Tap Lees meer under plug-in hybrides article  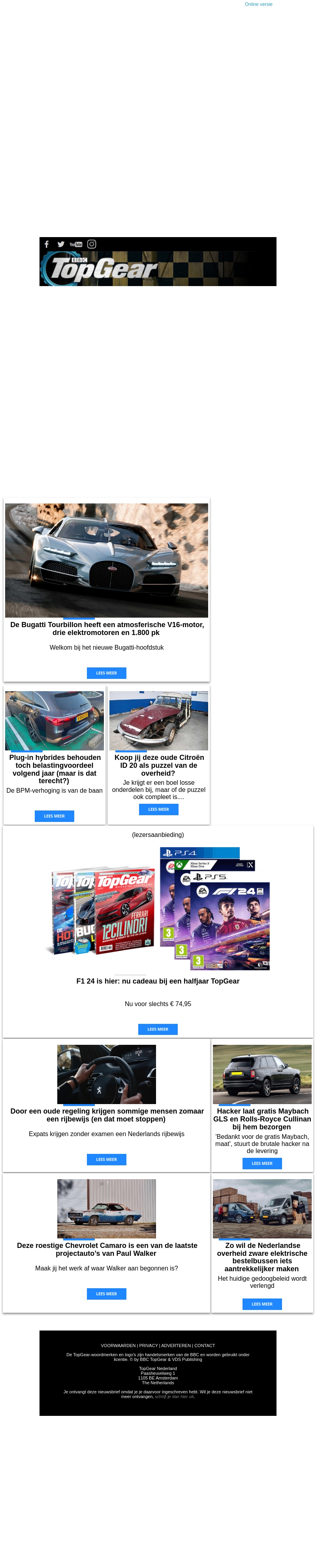click(x=54, y=816)
